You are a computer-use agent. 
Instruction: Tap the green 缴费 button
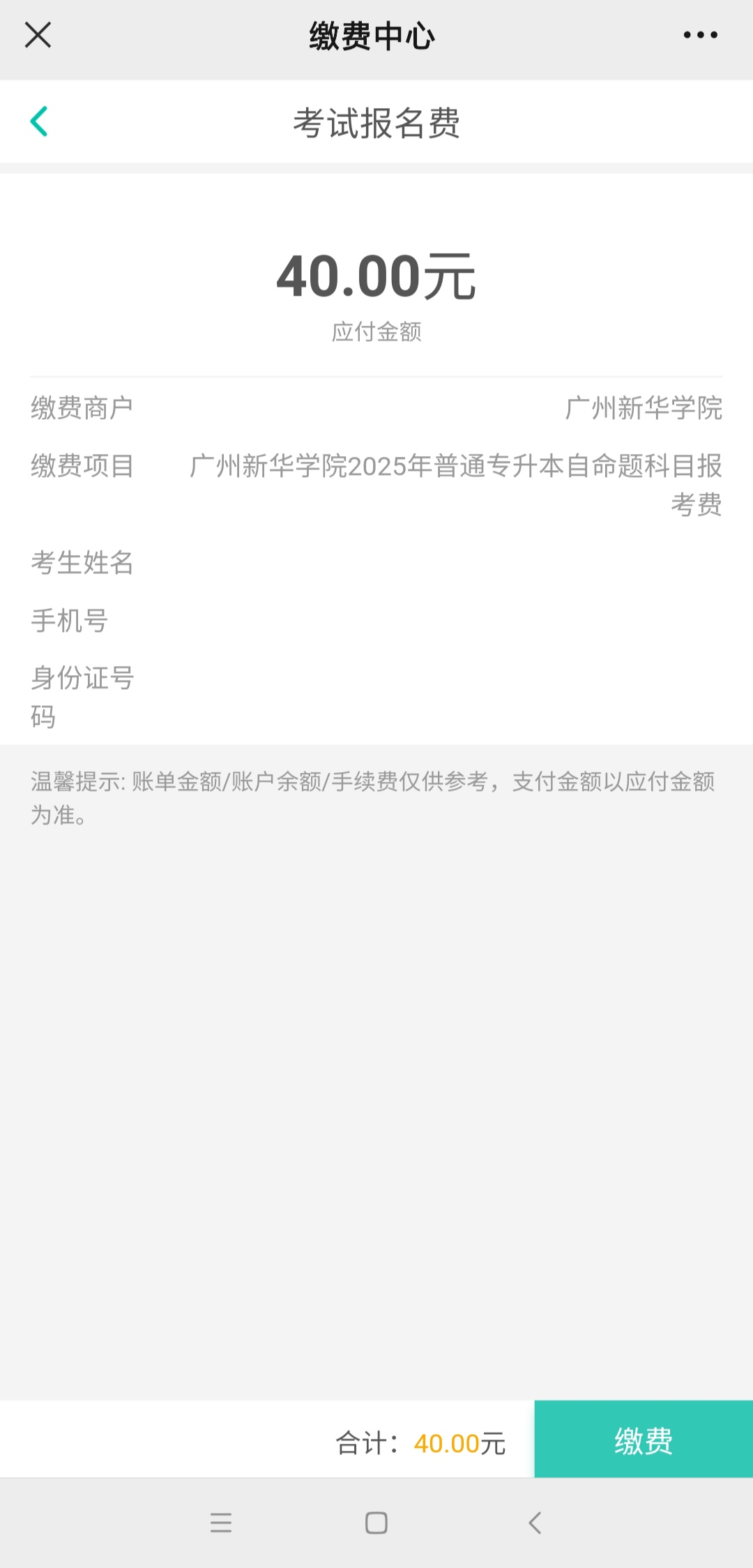click(x=643, y=1440)
